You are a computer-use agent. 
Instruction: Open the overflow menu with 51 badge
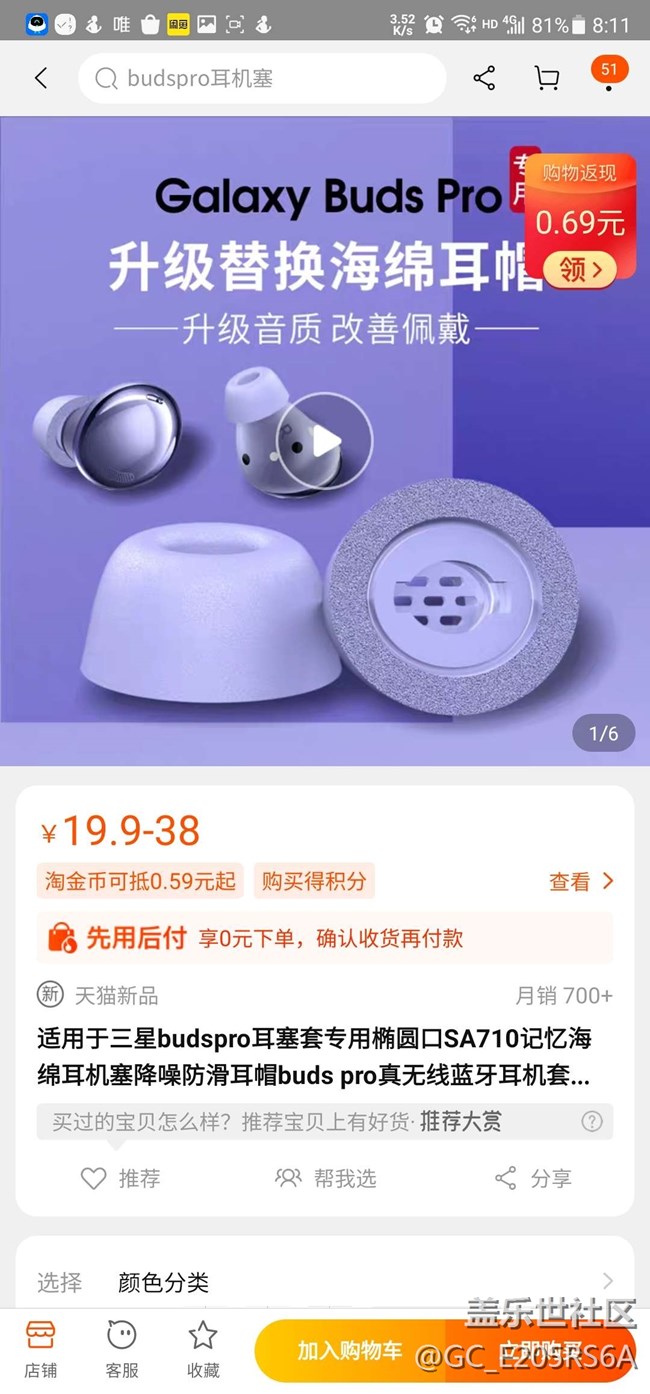(608, 78)
